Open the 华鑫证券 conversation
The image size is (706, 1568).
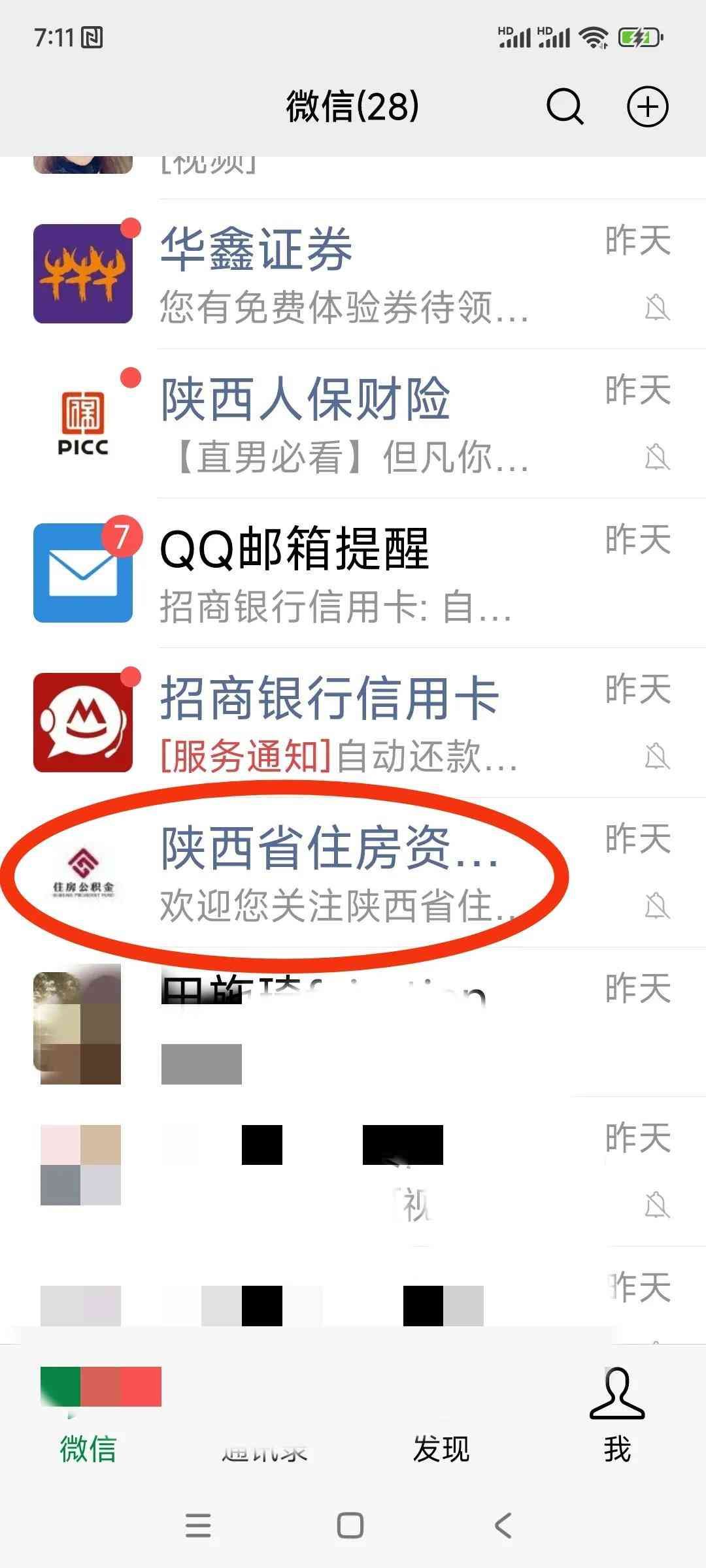tap(353, 274)
